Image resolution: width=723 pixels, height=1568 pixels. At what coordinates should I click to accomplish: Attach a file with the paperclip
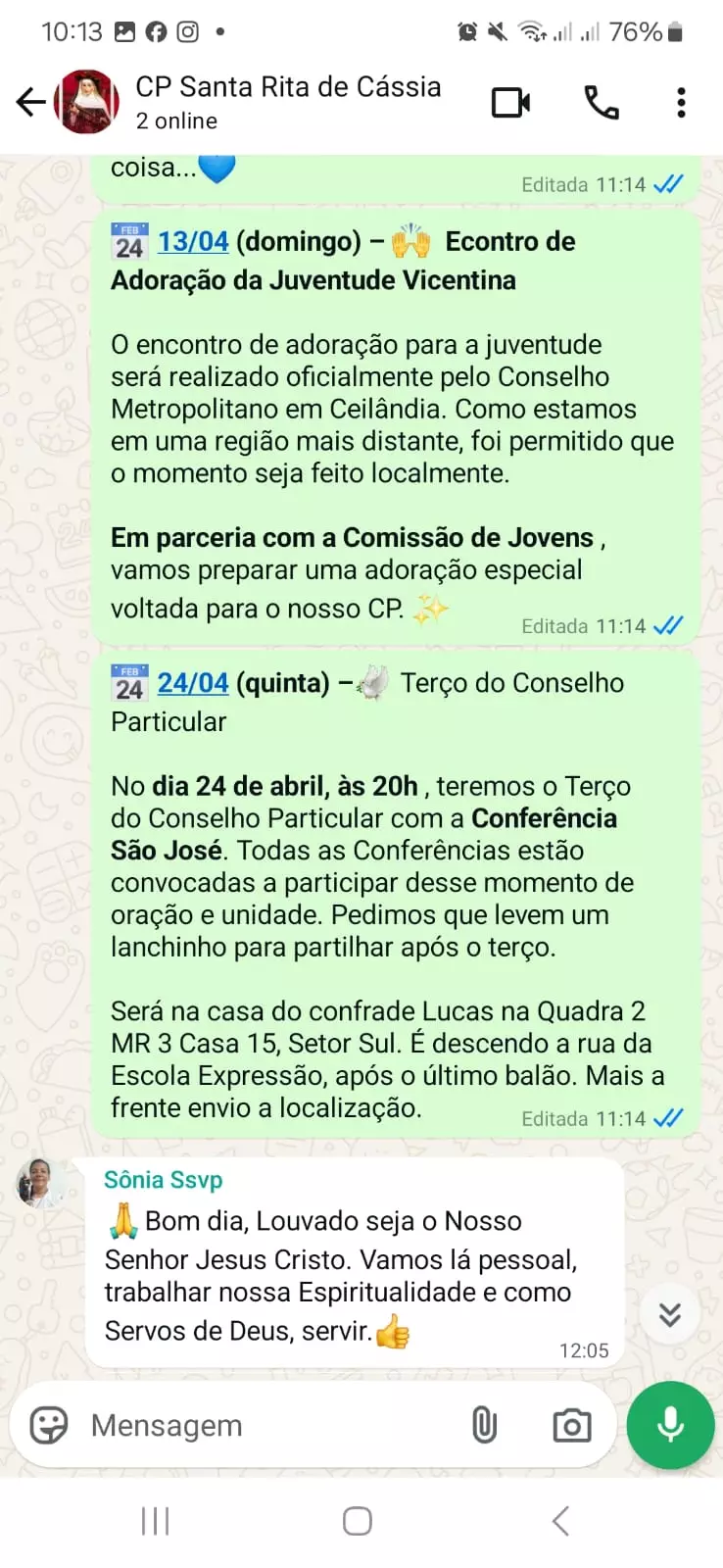coord(484,1425)
